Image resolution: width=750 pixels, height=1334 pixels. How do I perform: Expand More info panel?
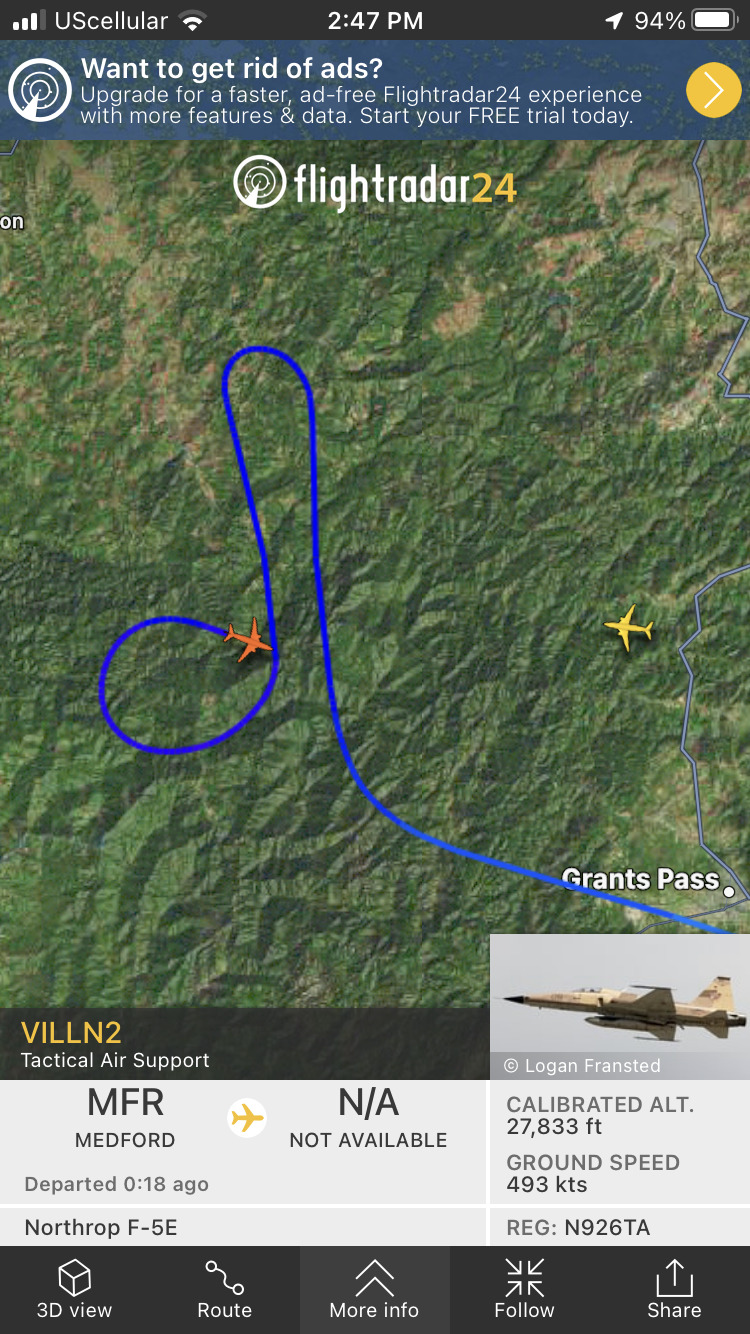pyautogui.click(x=375, y=1290)
